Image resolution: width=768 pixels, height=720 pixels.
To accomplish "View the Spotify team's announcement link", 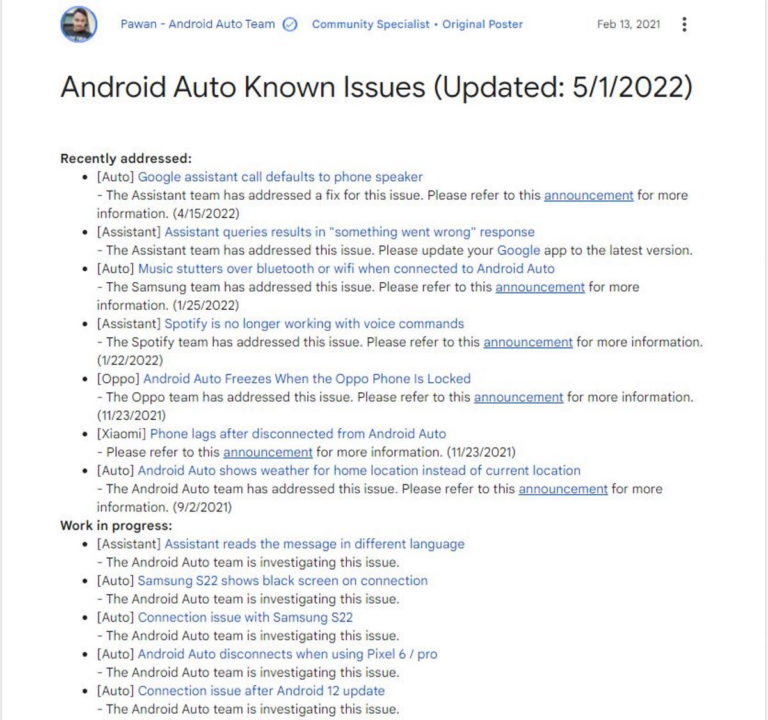I will coord(528,342).
